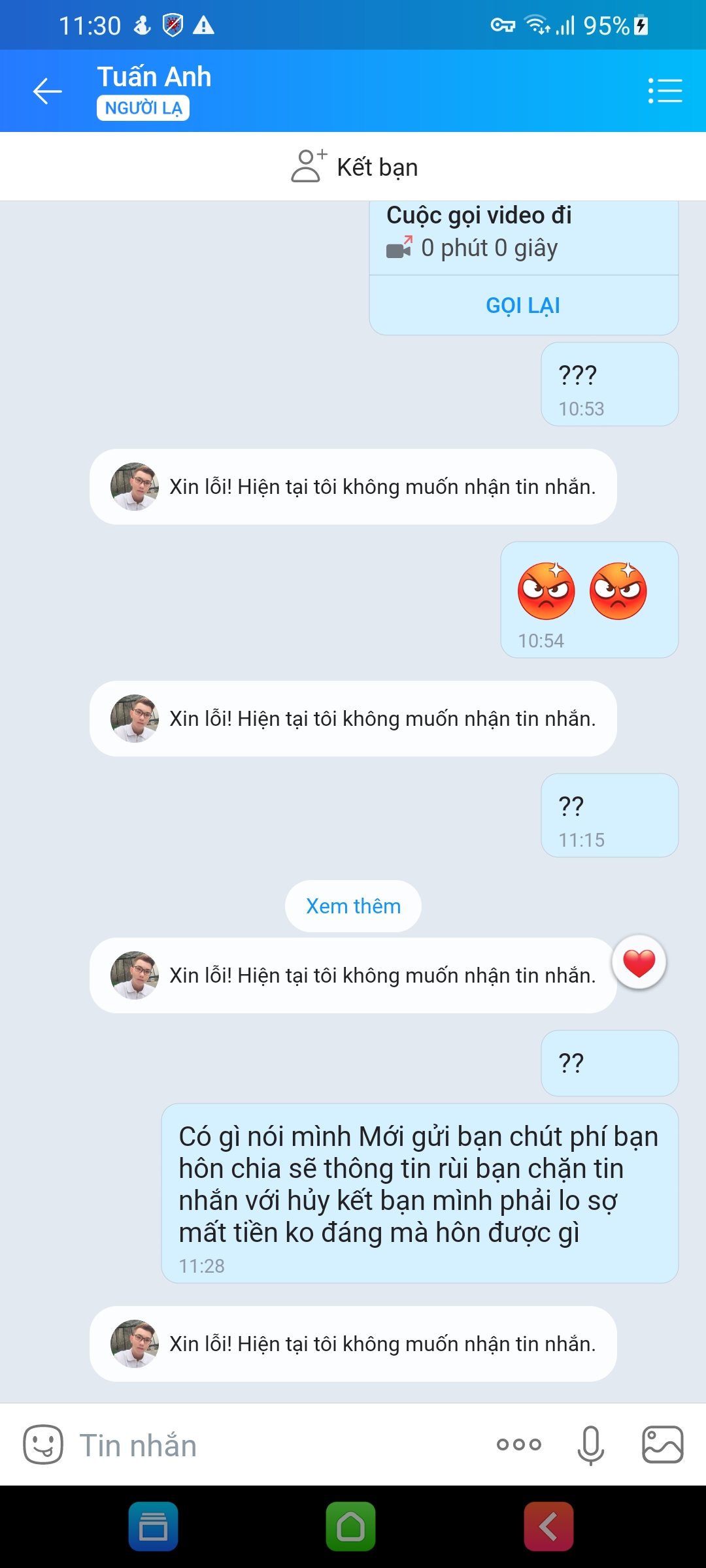Go back from Tuấn Anh chat
This screenshot has width=706, height=1568.
(x=47, y=91)
